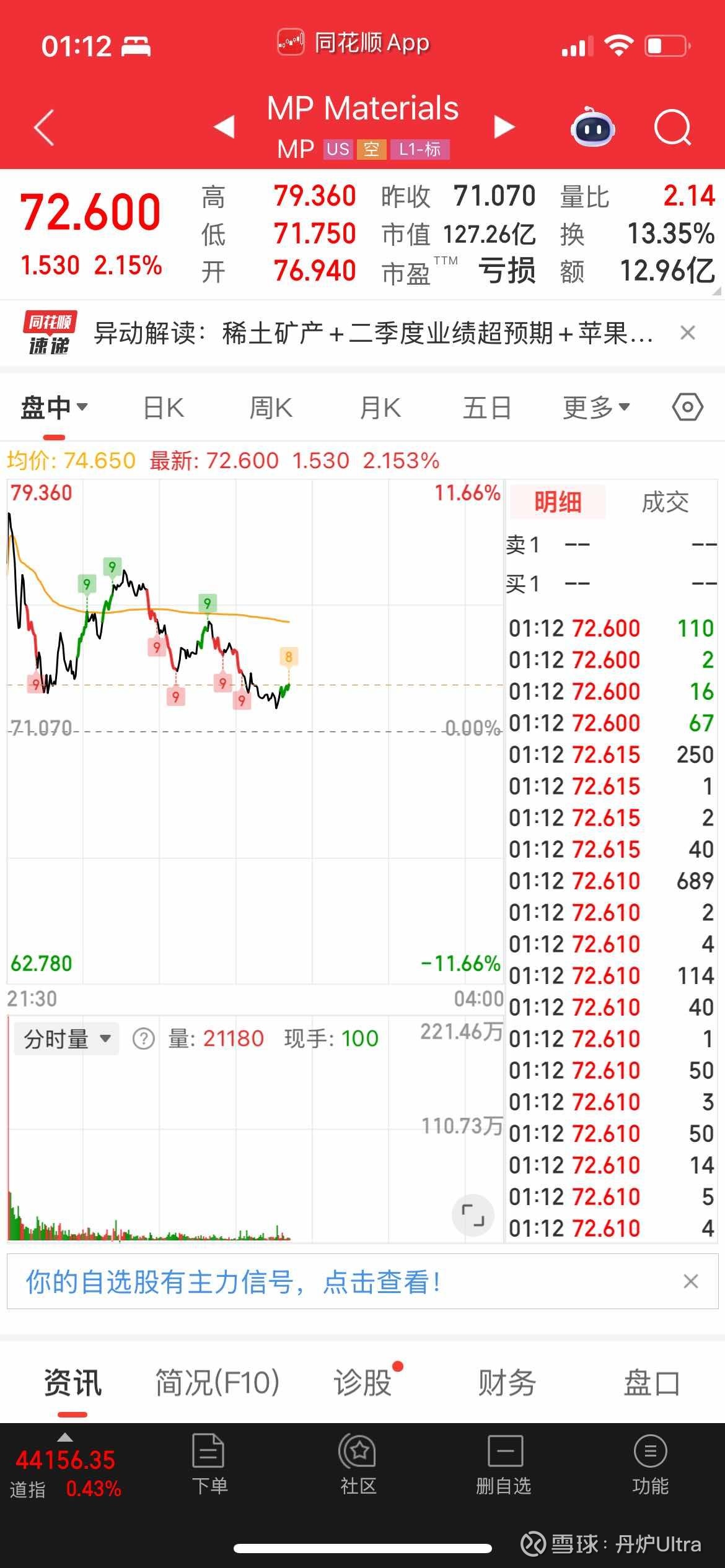
Task: Open the search magnifier
Action: click(672, 127)
